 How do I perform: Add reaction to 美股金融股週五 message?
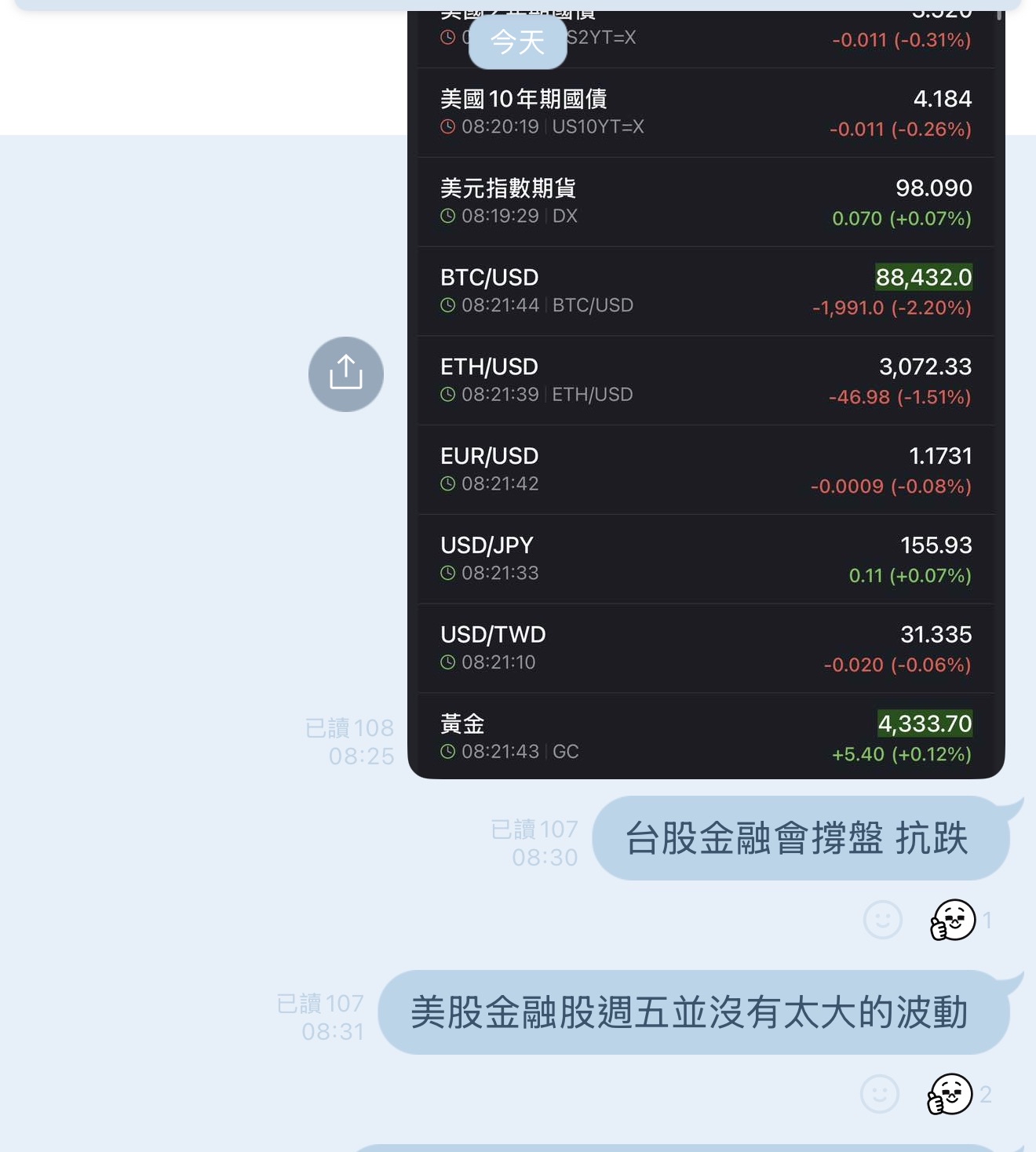[x=880, y=1094]
